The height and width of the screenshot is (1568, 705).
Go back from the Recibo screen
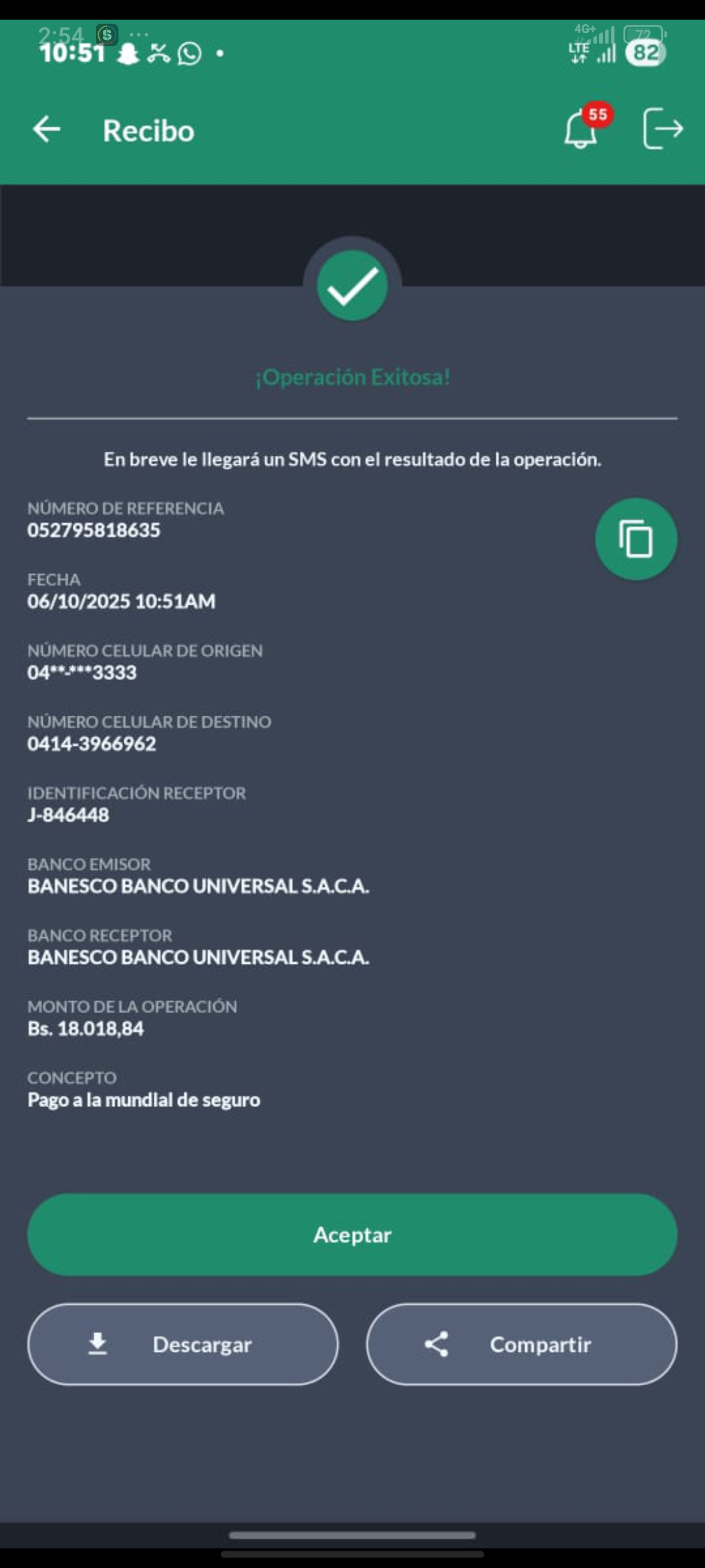(47, 130)
